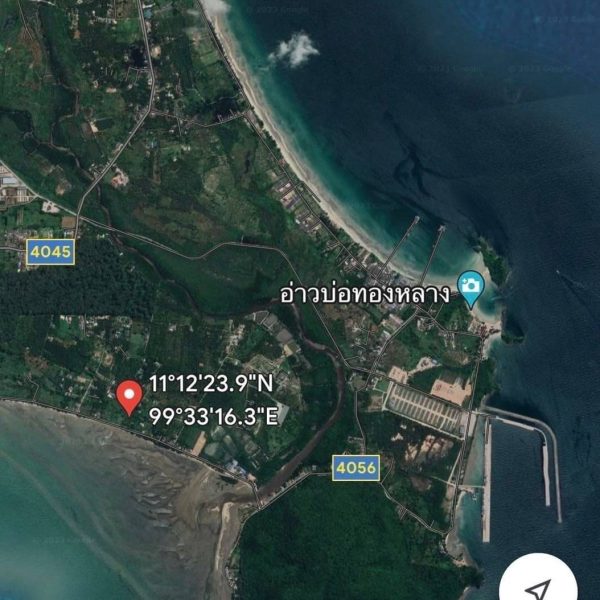Tap the red dropped pin marker
Image resolution: width=600 pixels, height=600 pixels.
click(x=128, y=396)
